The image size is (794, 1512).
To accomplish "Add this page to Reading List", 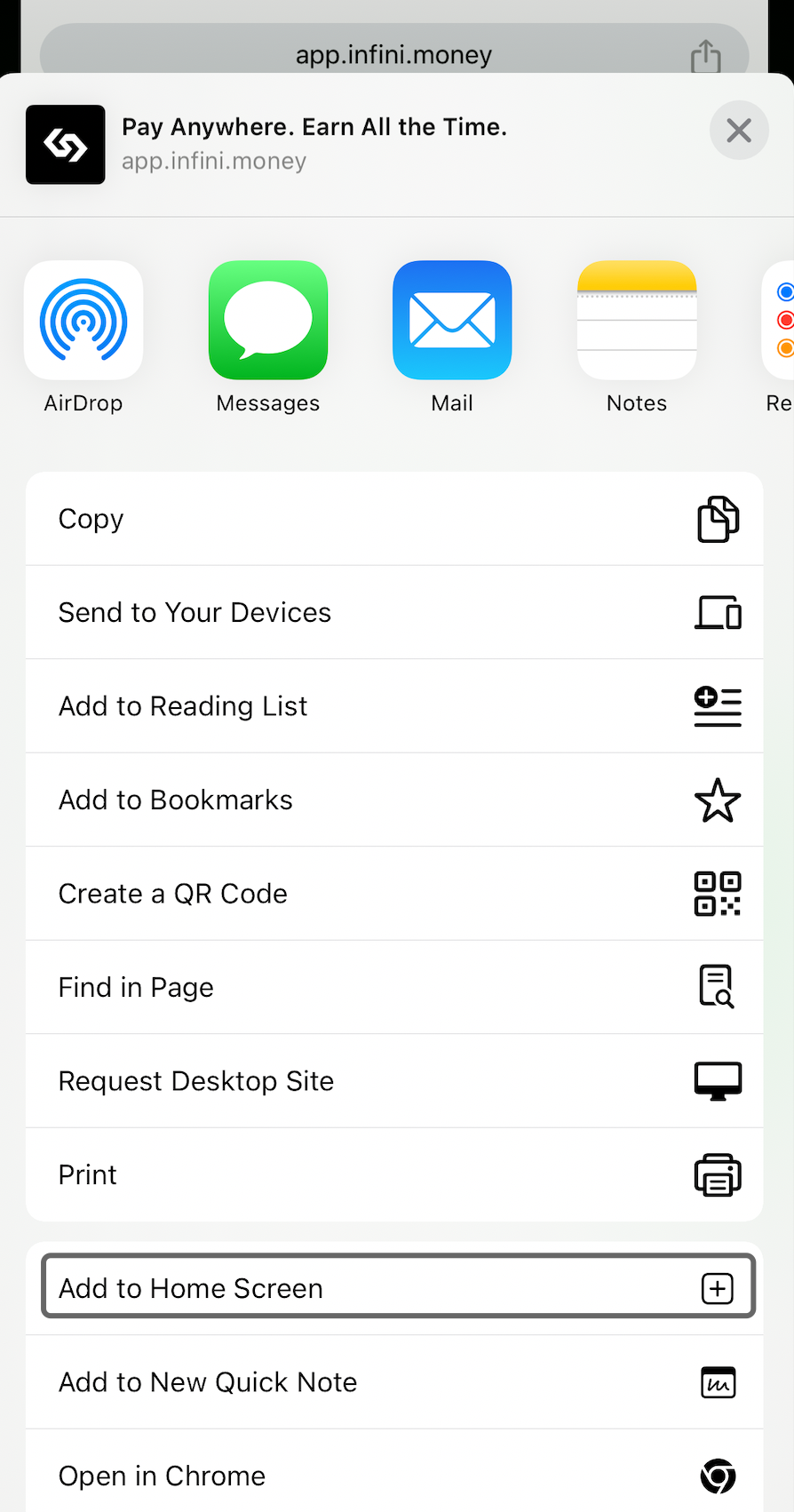I will coord(394,706).
